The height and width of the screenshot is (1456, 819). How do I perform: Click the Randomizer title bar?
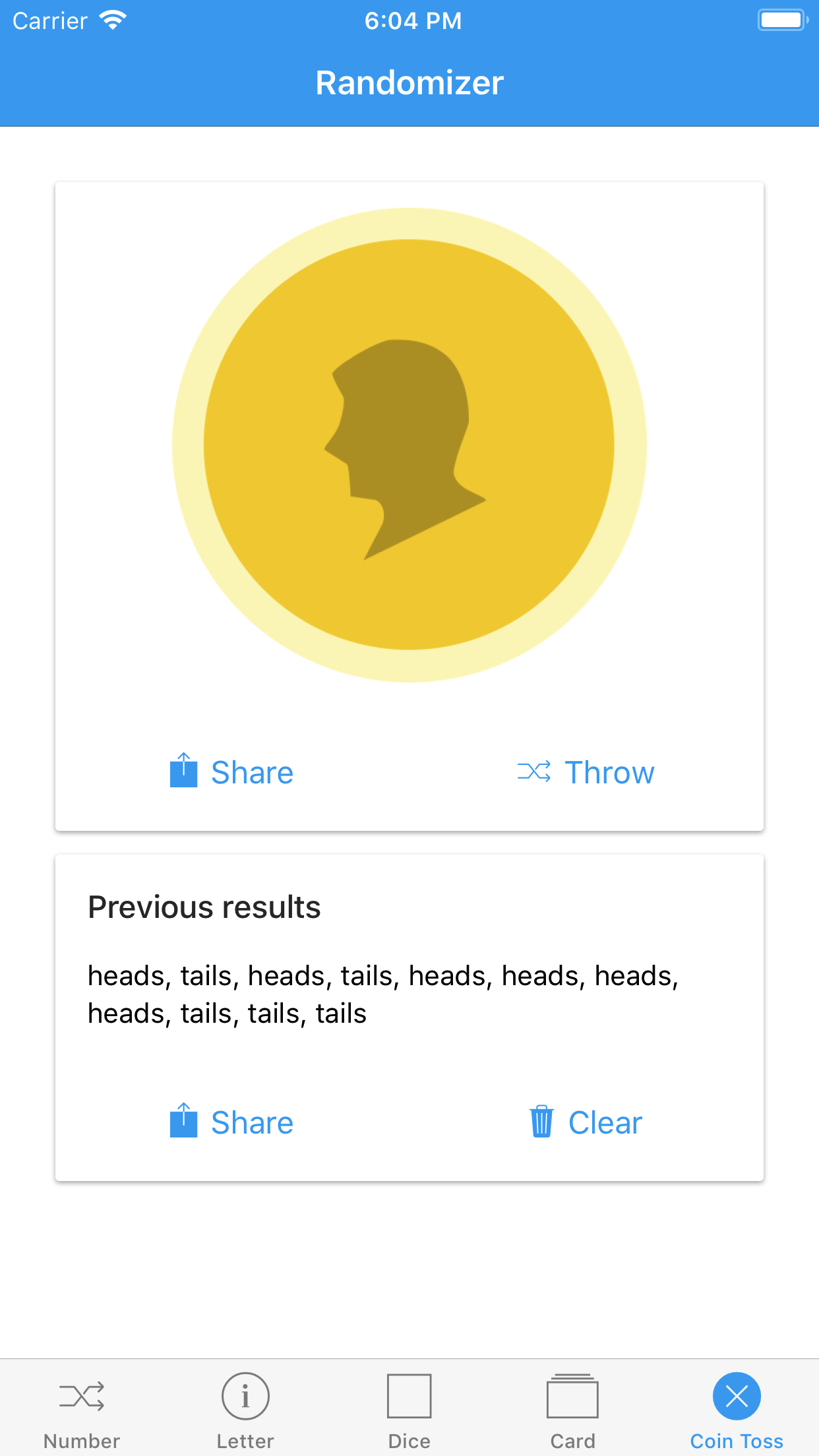pos(409,82)
